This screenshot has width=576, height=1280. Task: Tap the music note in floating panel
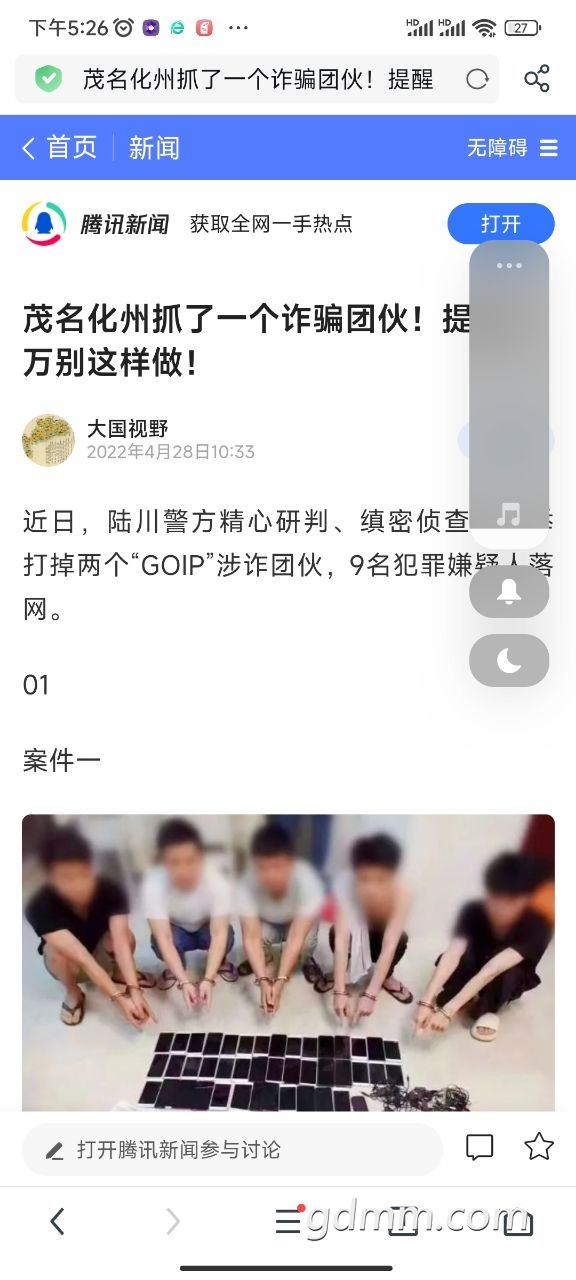(x=509, y=516)
